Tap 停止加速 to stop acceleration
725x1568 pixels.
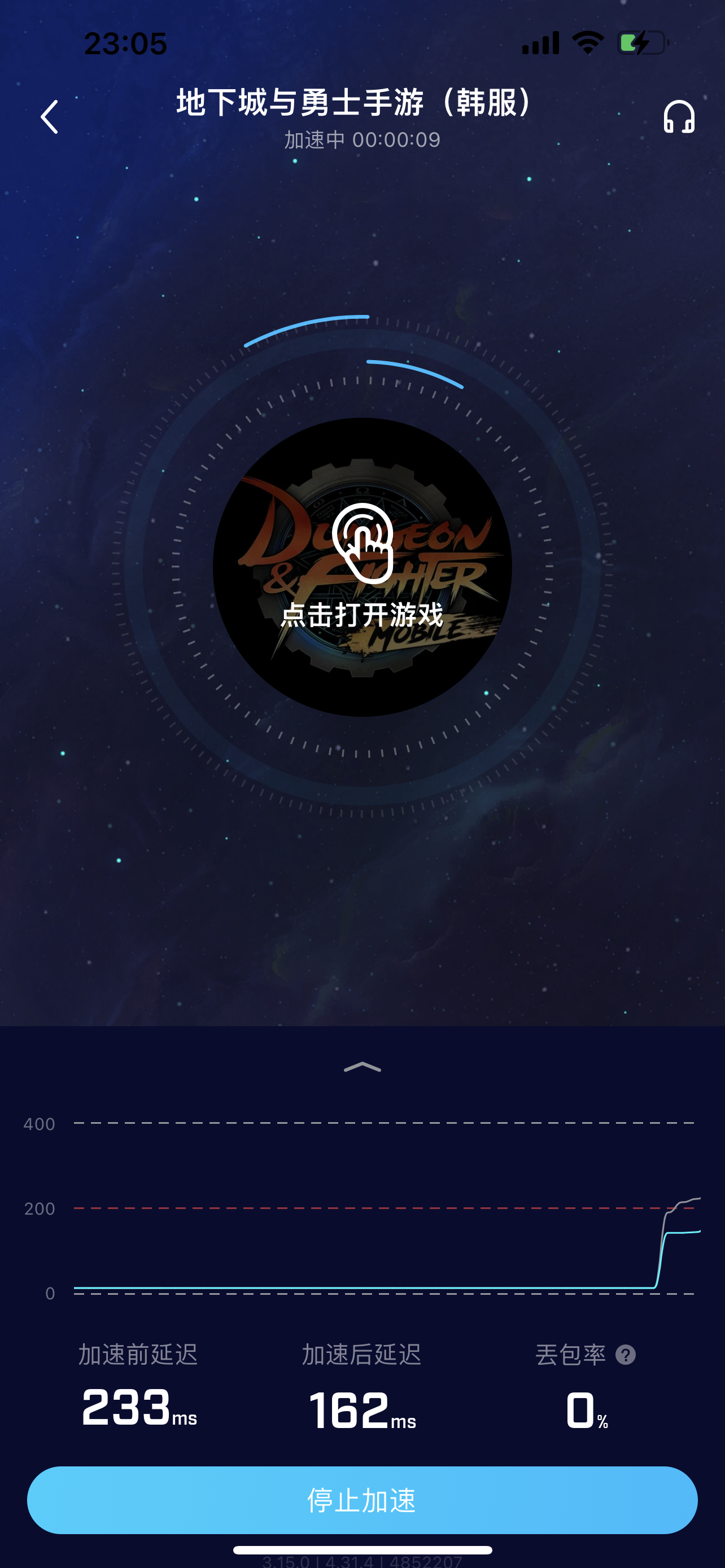[362, 1500]
